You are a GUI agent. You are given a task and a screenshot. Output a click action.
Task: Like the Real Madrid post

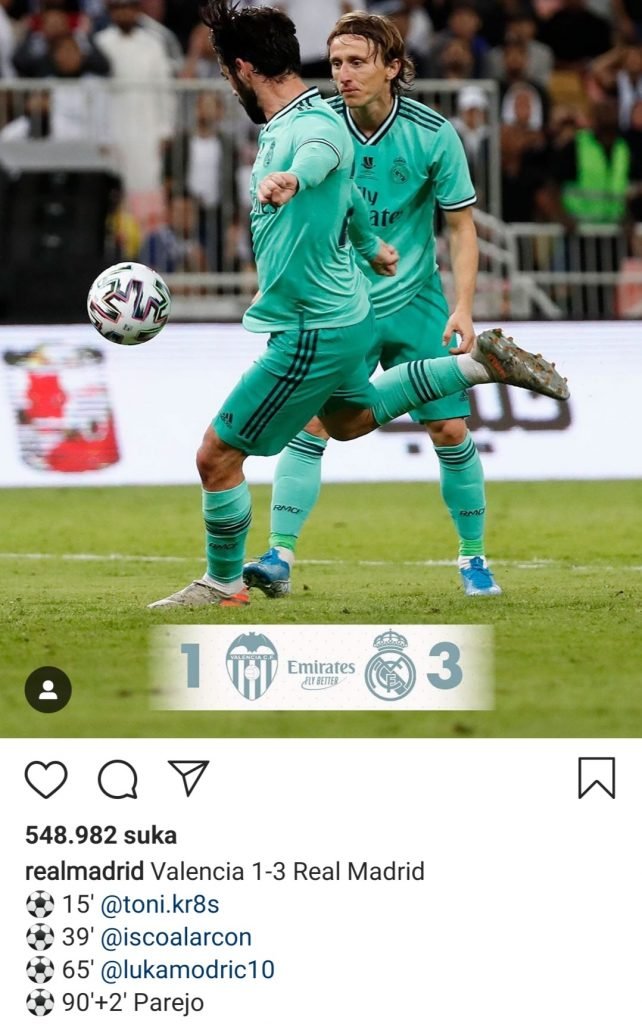tap(46, 779)
